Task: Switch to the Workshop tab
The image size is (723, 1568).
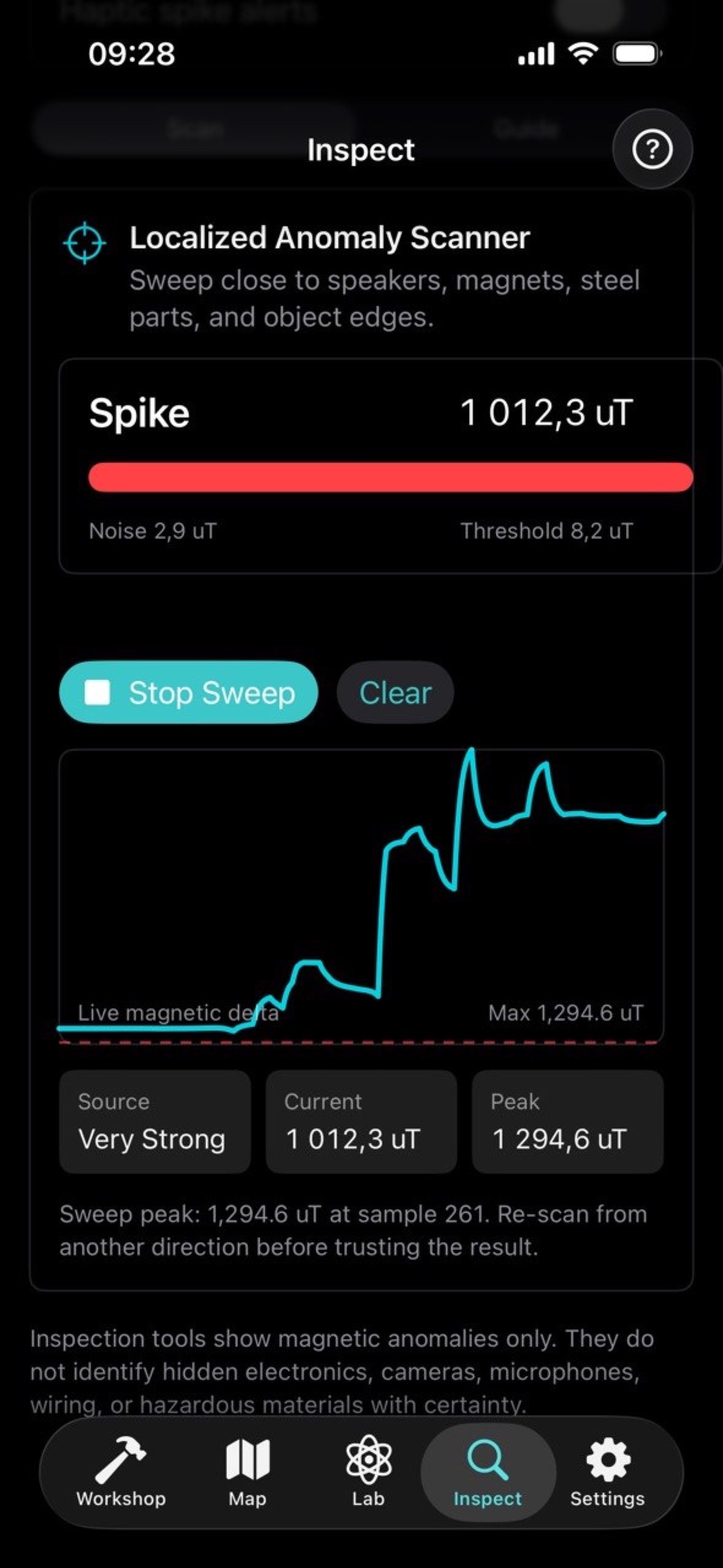Action: (121, 1472)
